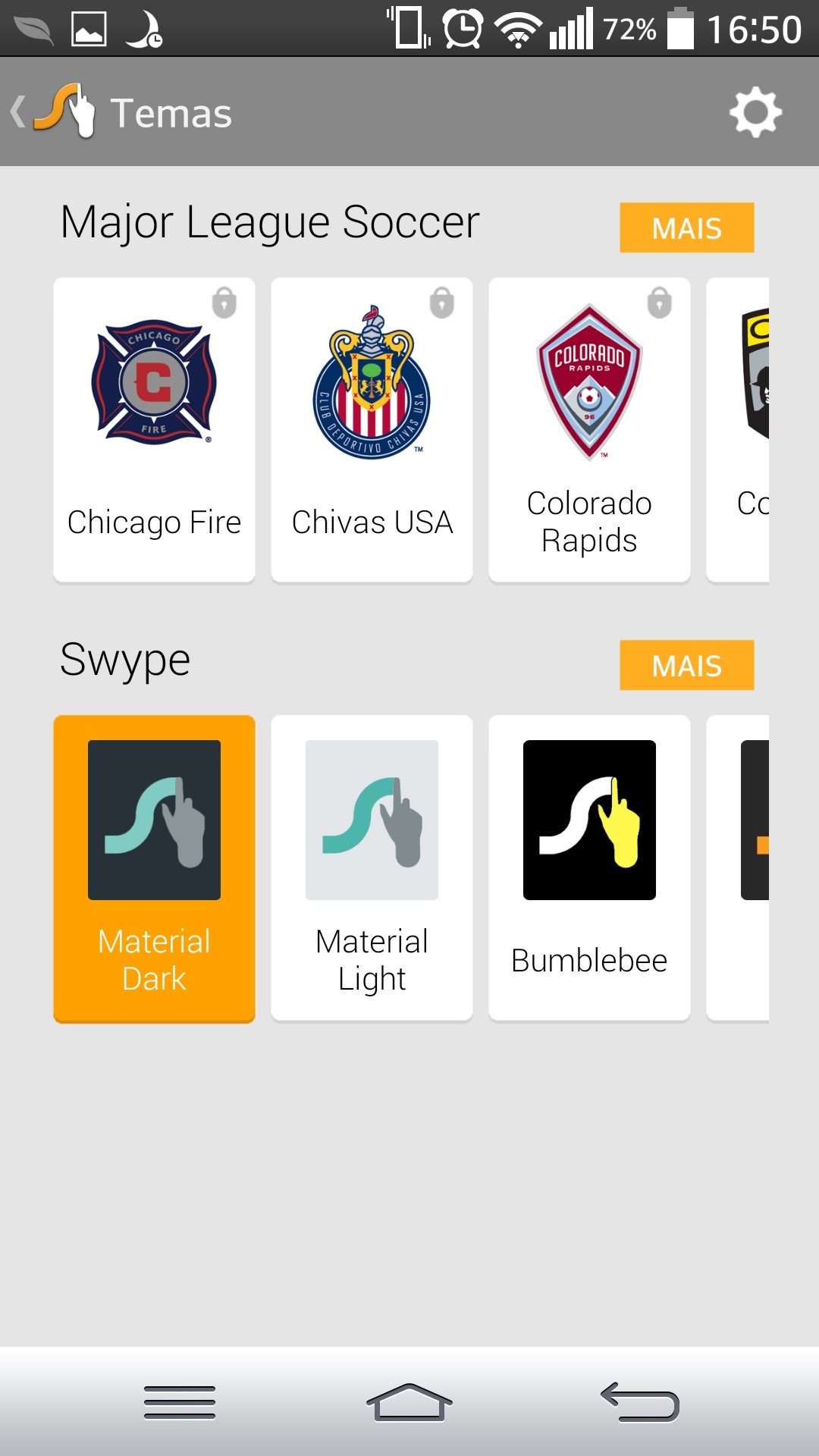Select the Material Dark theme
The image size is (819, 1456).
[154, 868]
